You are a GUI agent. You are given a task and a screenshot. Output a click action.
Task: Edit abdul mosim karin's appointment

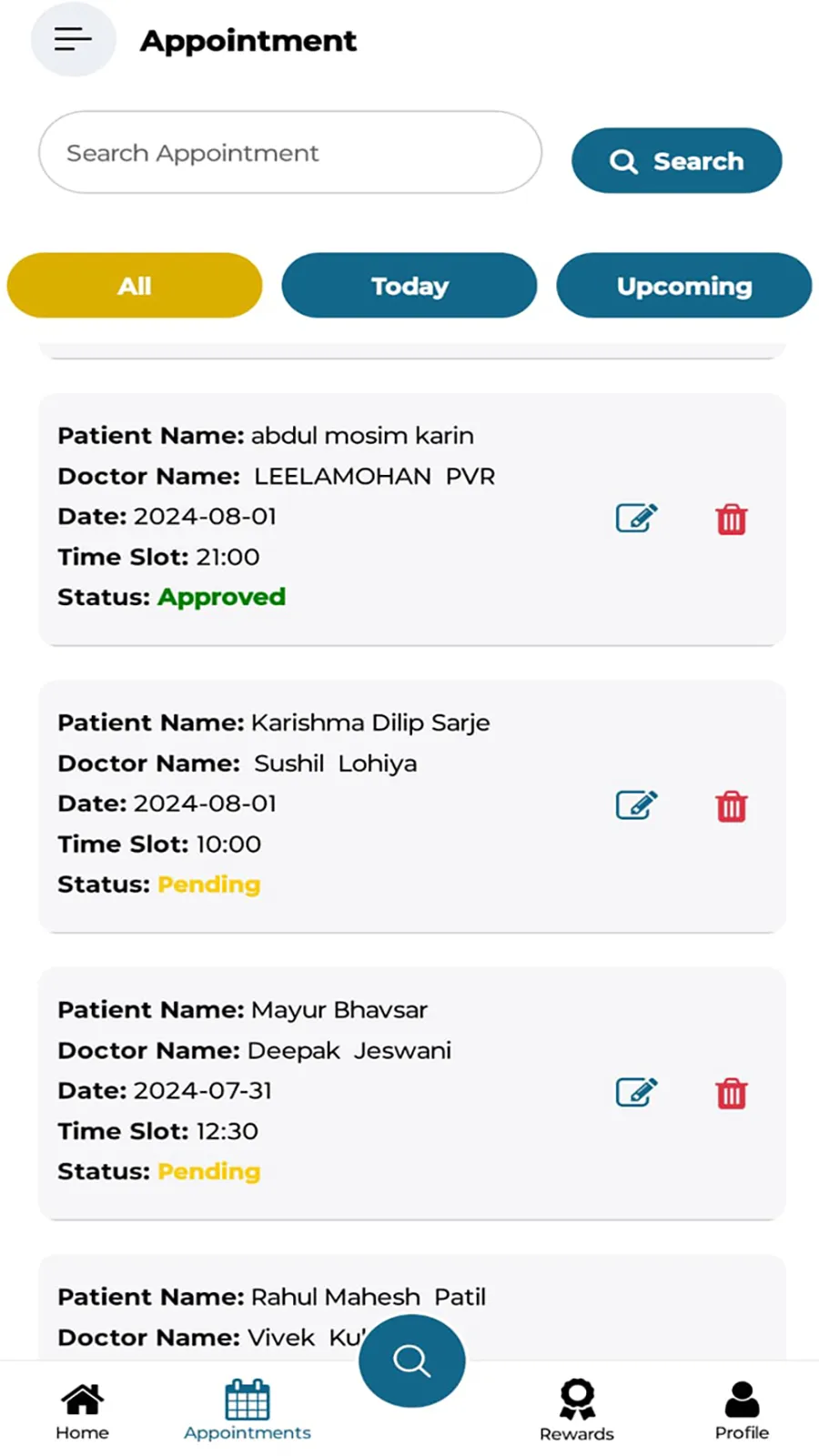636,518
